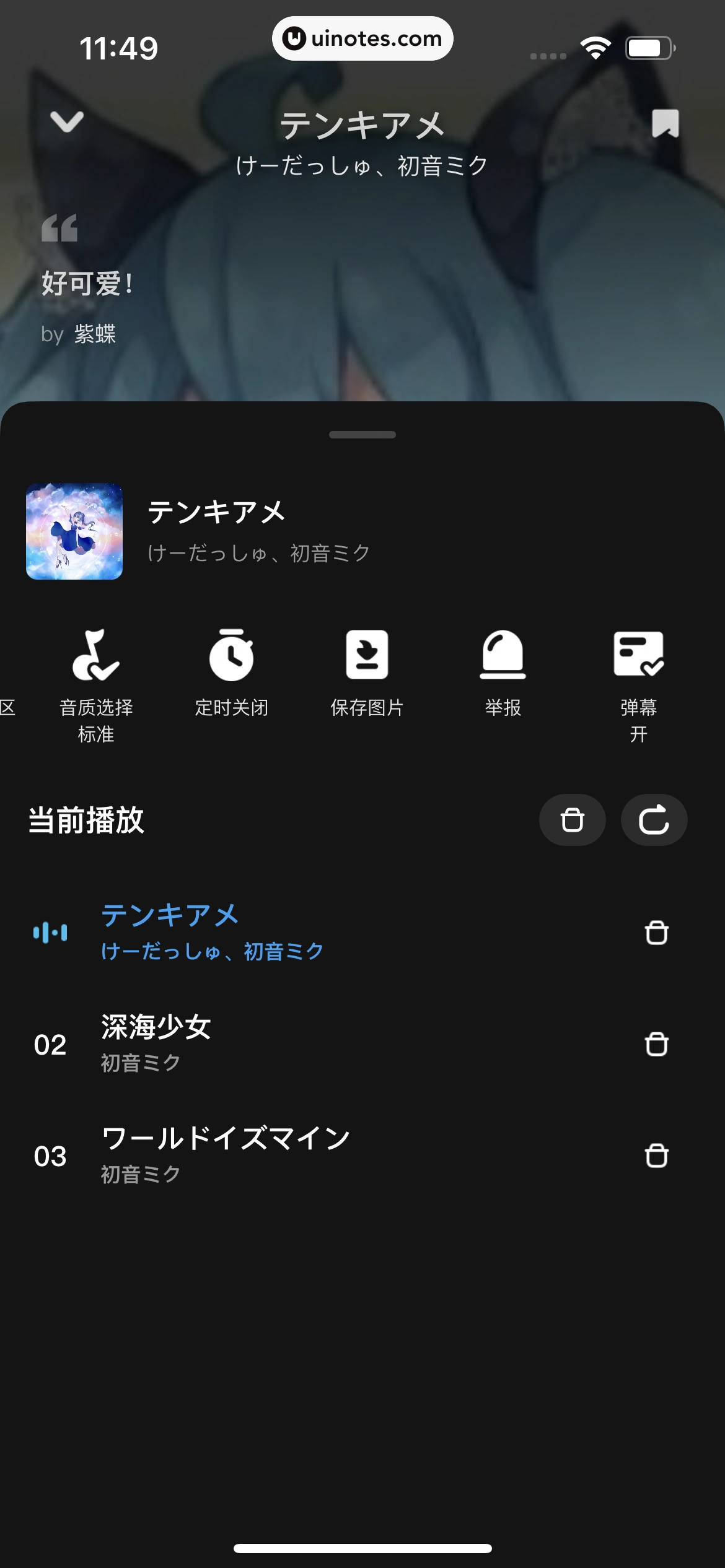
Task: Delete テンキアメ from the queue
Action: coord(657,933)
